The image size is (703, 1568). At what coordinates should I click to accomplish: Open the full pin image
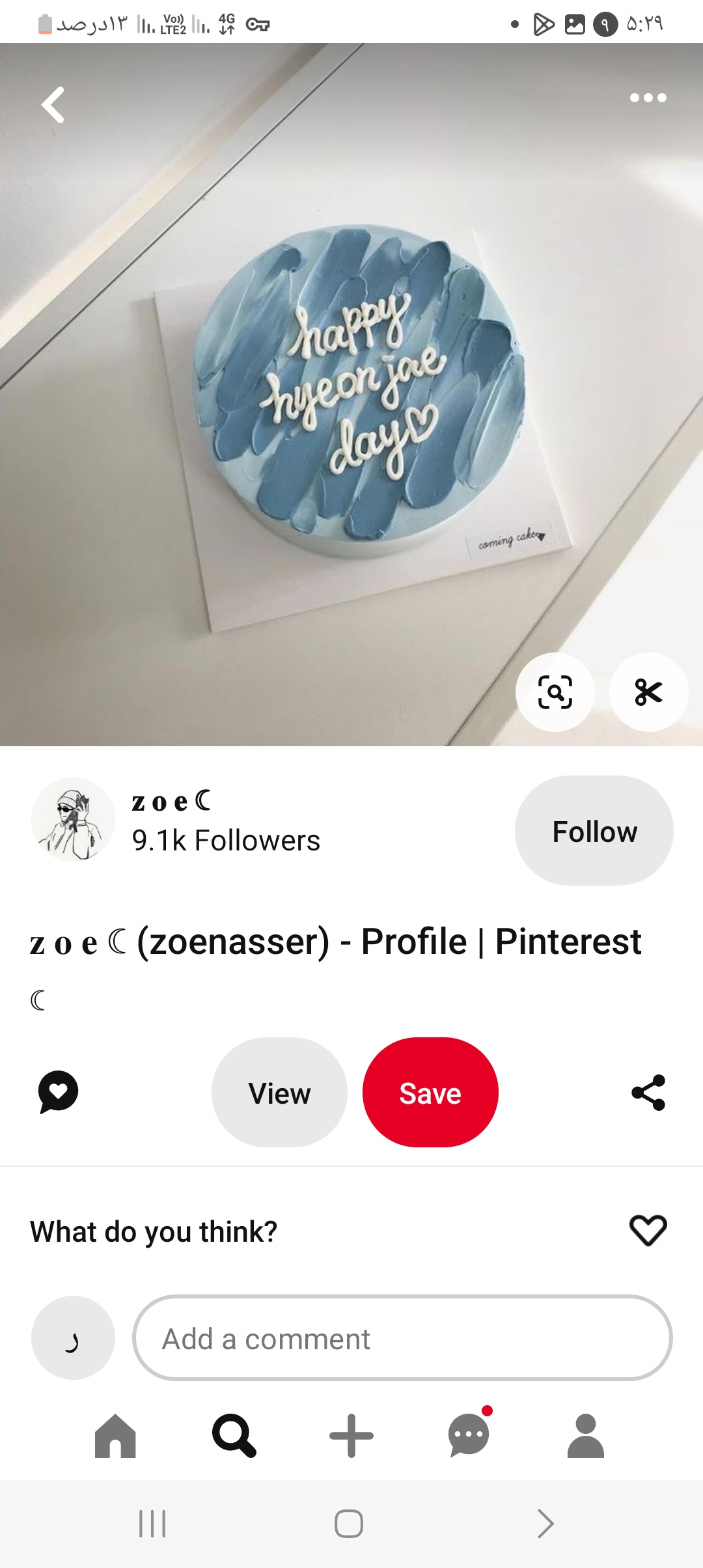click(351, 391)
